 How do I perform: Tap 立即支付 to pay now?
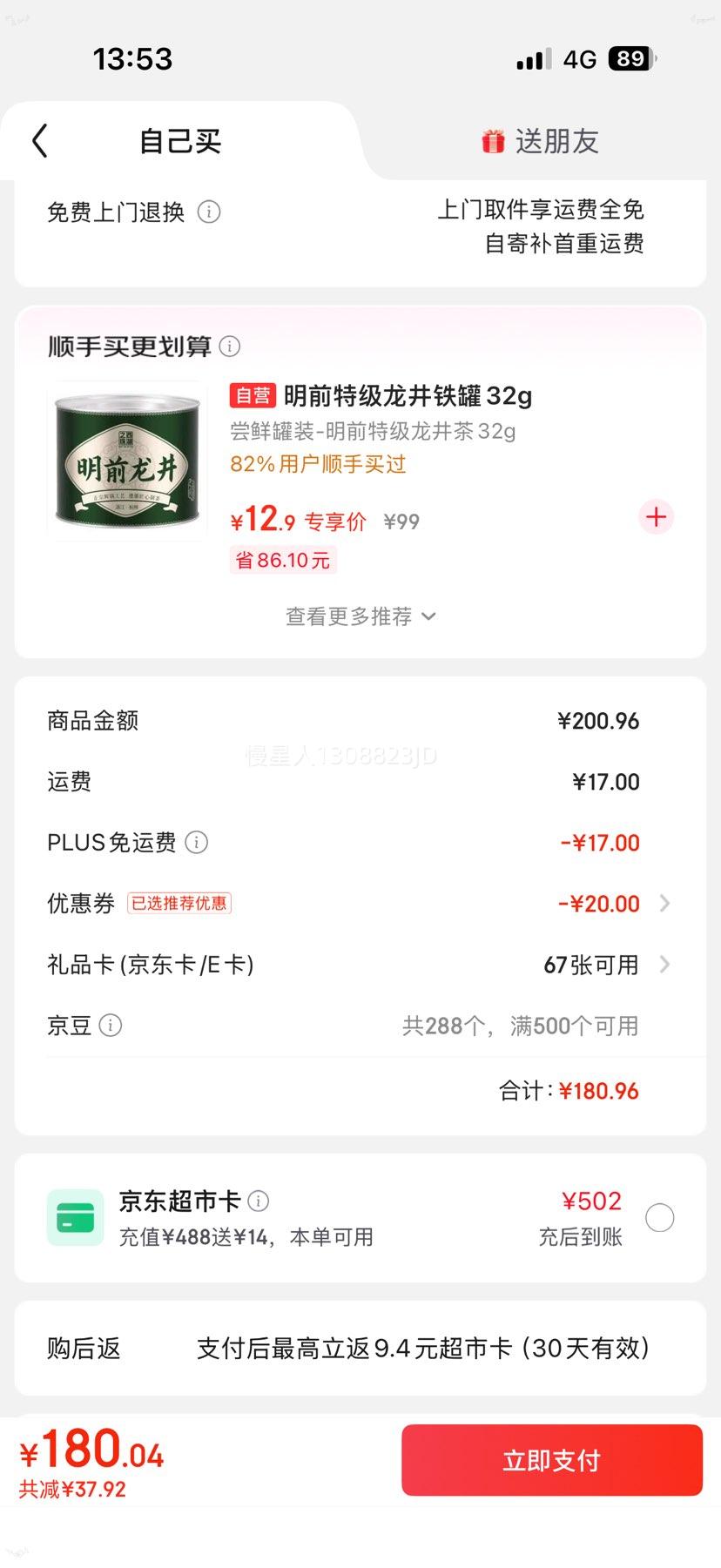point(551,1460)
